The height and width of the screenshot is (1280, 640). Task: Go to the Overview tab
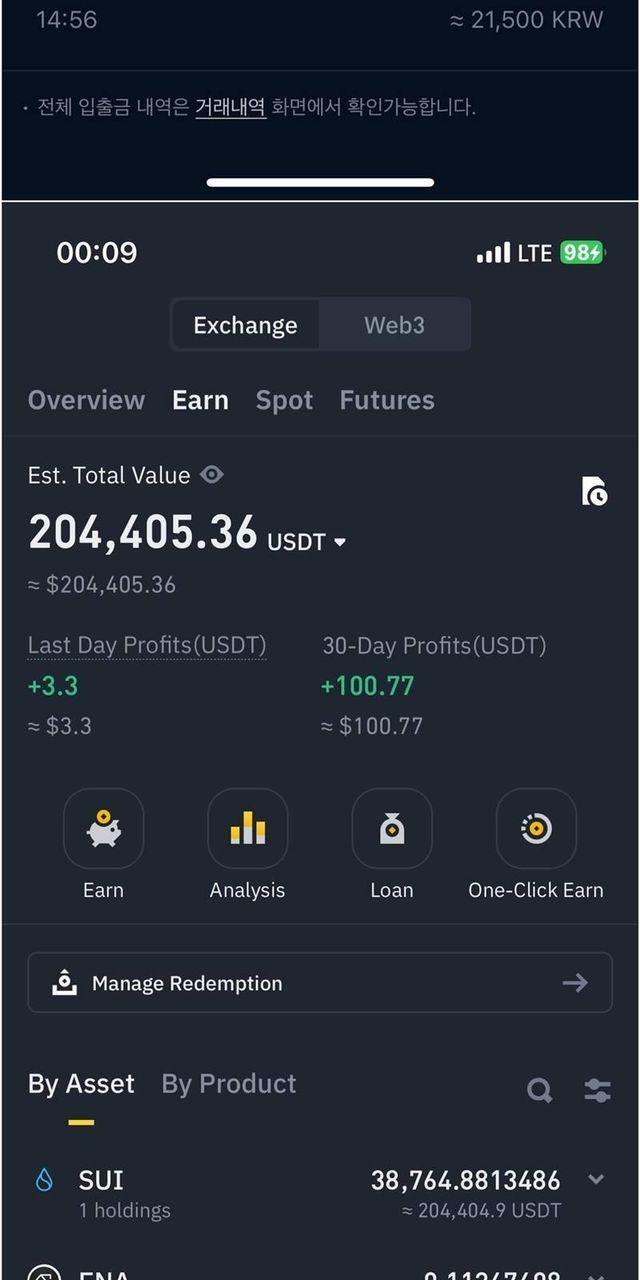[86, 400]
